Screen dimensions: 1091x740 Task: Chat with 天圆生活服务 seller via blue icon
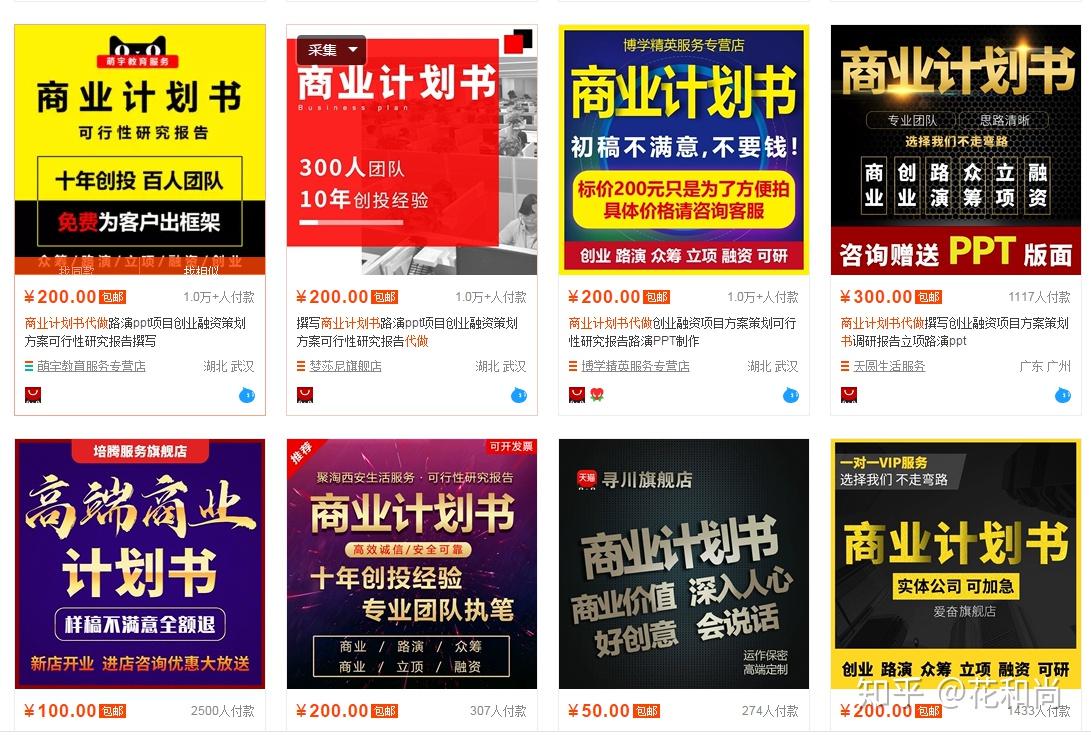pyautogui.click(x=1062, y=395)
